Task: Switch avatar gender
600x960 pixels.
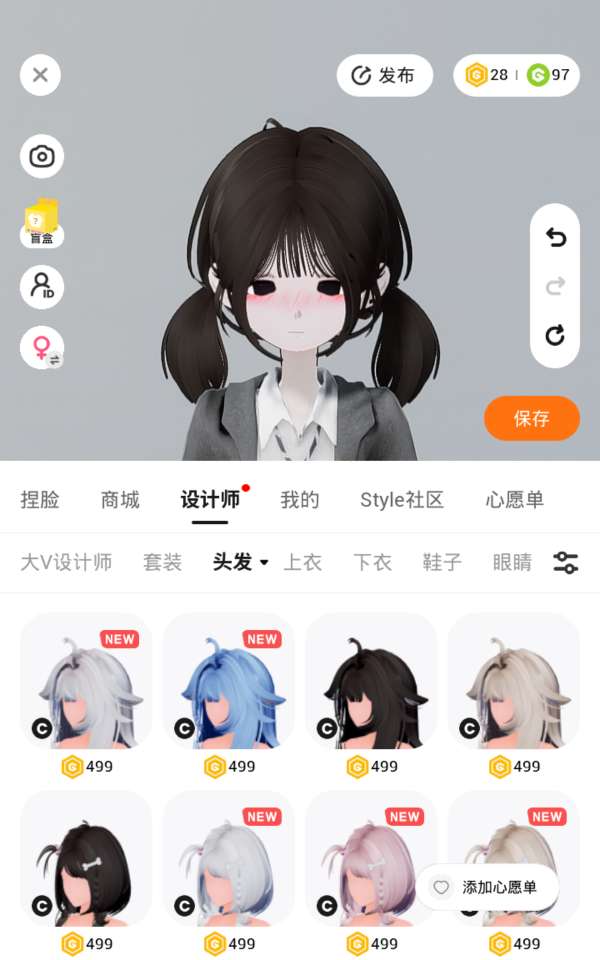Action: 42,348
